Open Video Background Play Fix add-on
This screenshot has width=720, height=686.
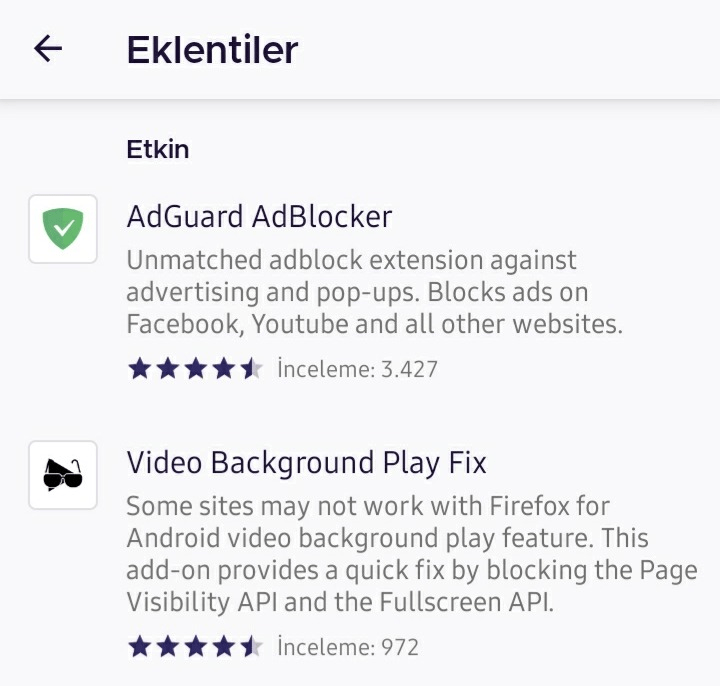click(306, 463)
